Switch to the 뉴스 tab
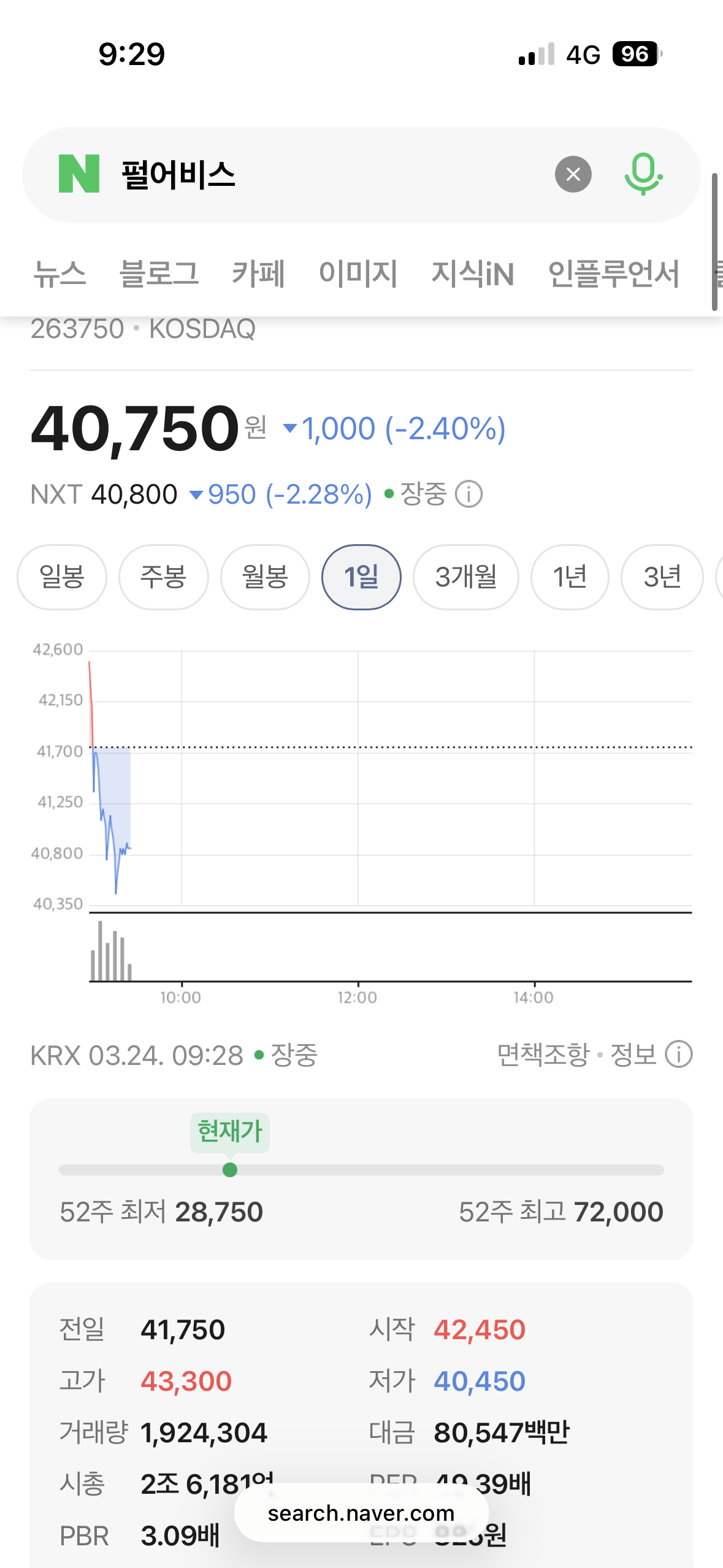The width and height of the screenshot is (723, 1568). click(59, 274)
